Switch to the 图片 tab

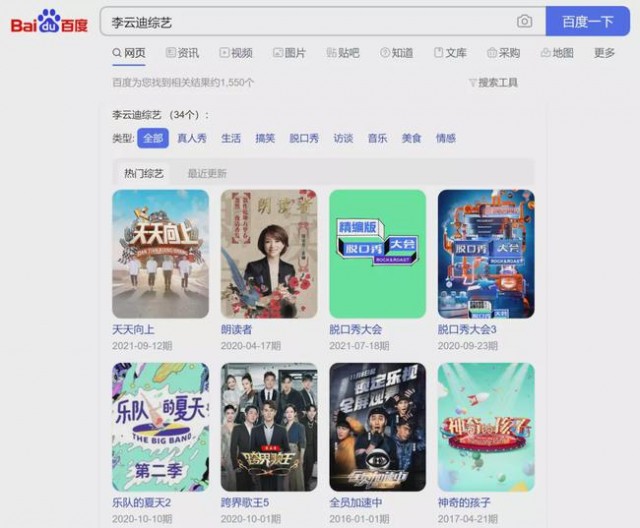pos(289,53)
